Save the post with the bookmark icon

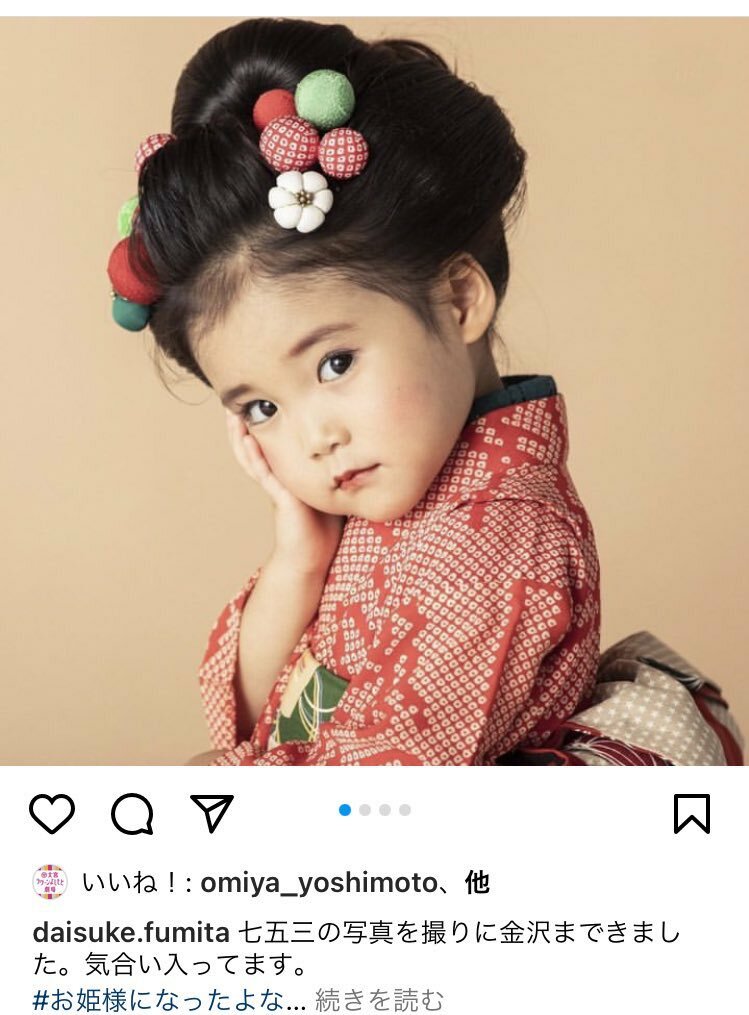692,814
